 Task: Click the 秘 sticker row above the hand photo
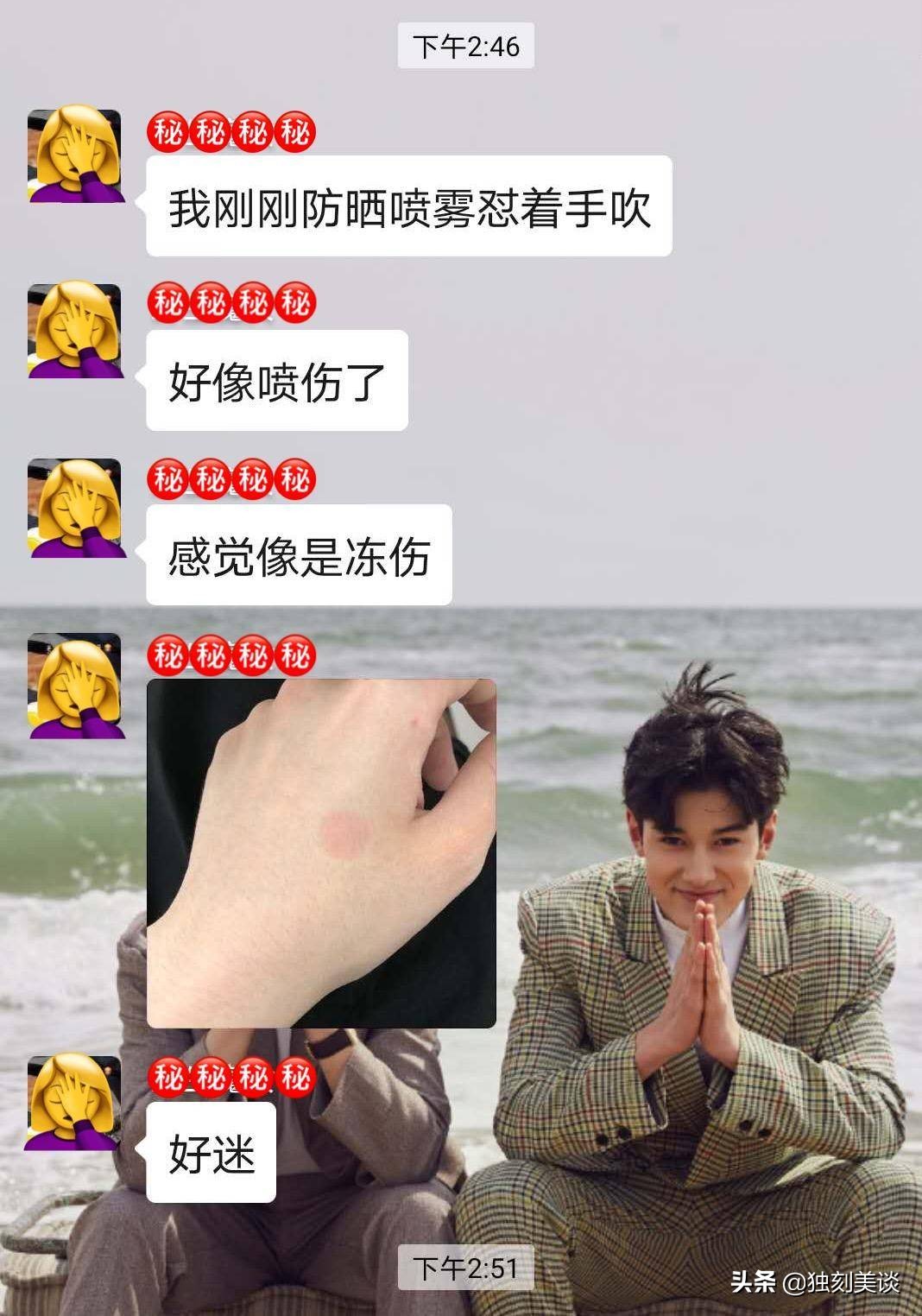pyautogui.click(x=233, y=654)
